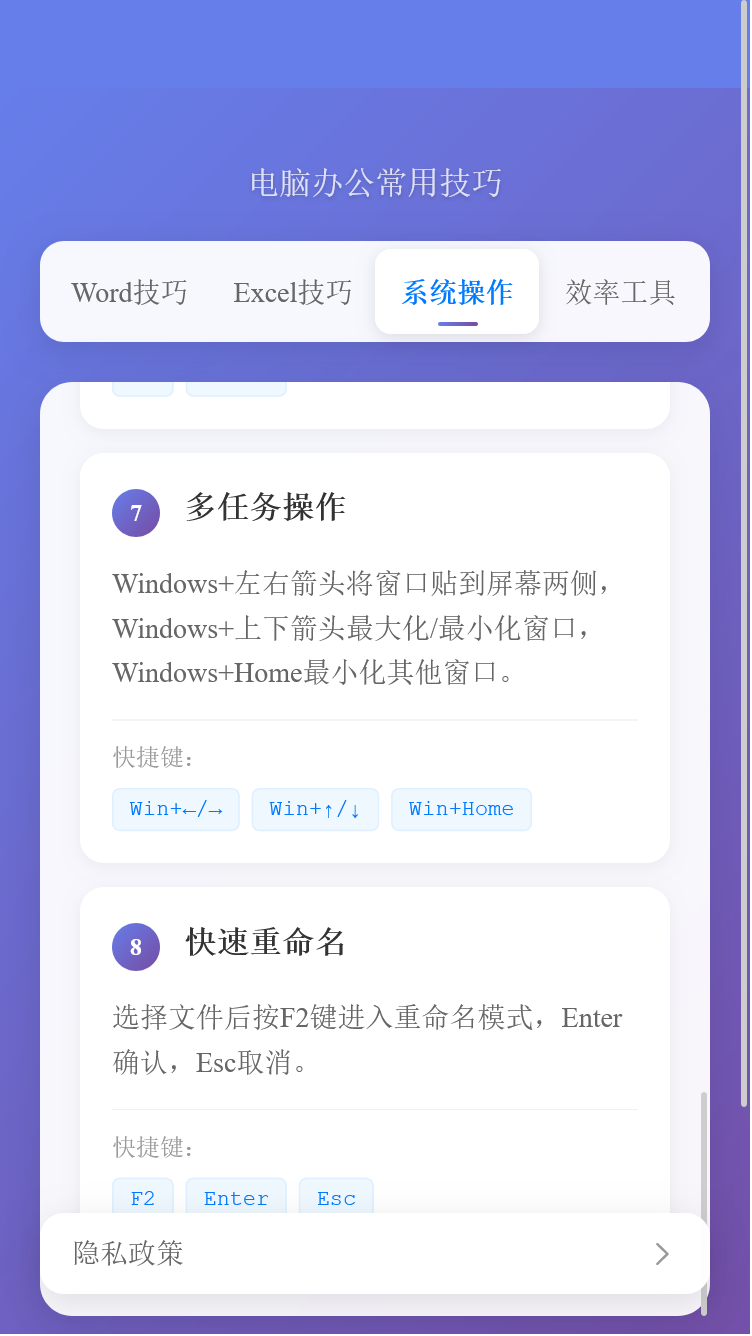The image size is (752, 1336).
Task: Click the active tab underline indicator
Action: 456,322
